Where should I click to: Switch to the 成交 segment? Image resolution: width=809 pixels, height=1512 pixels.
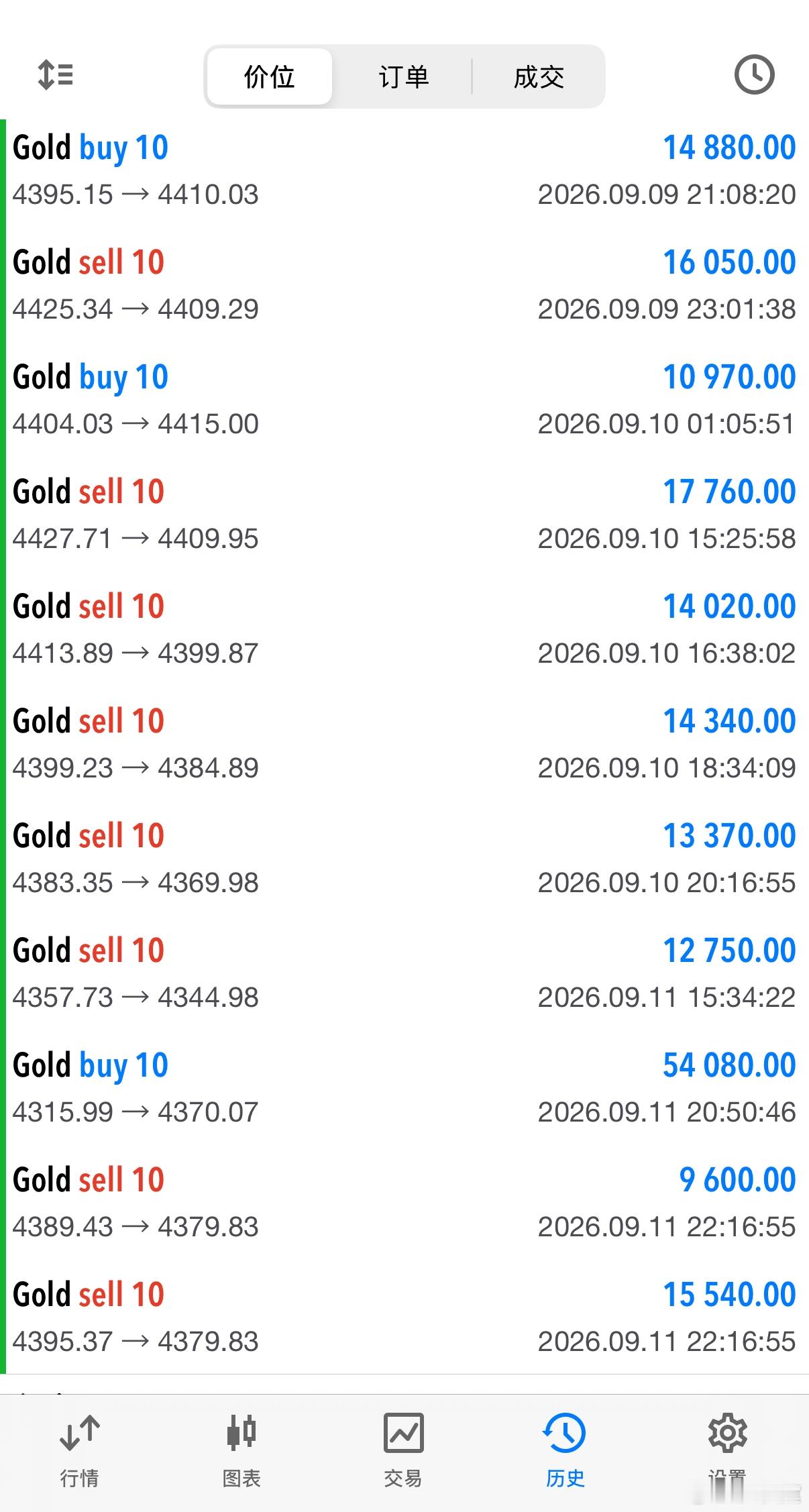[x=539, y=76]
